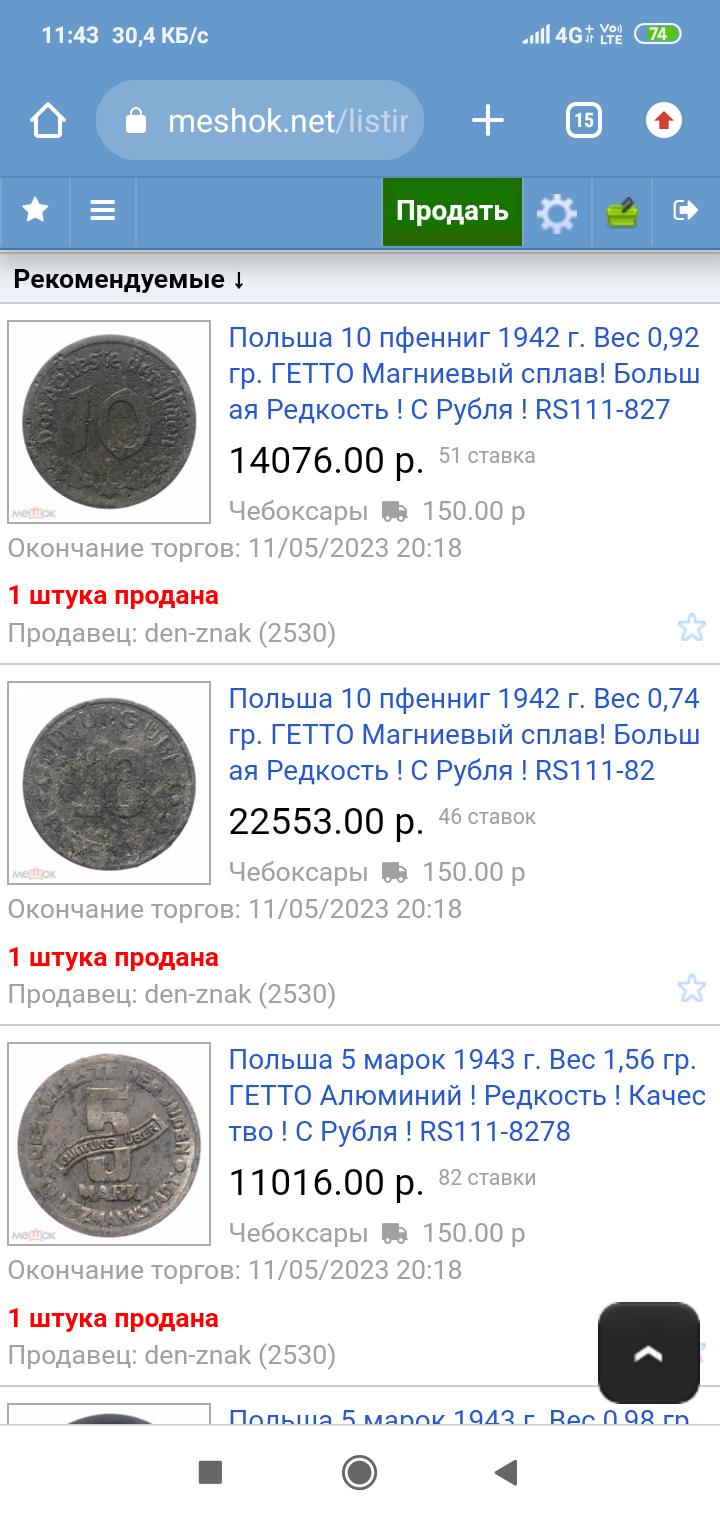This screenshot has width=720, height=1520.
Task: Open the 10 пфенниг Вес 0,92 гр. listing
Action: click(x=464, y=373)
